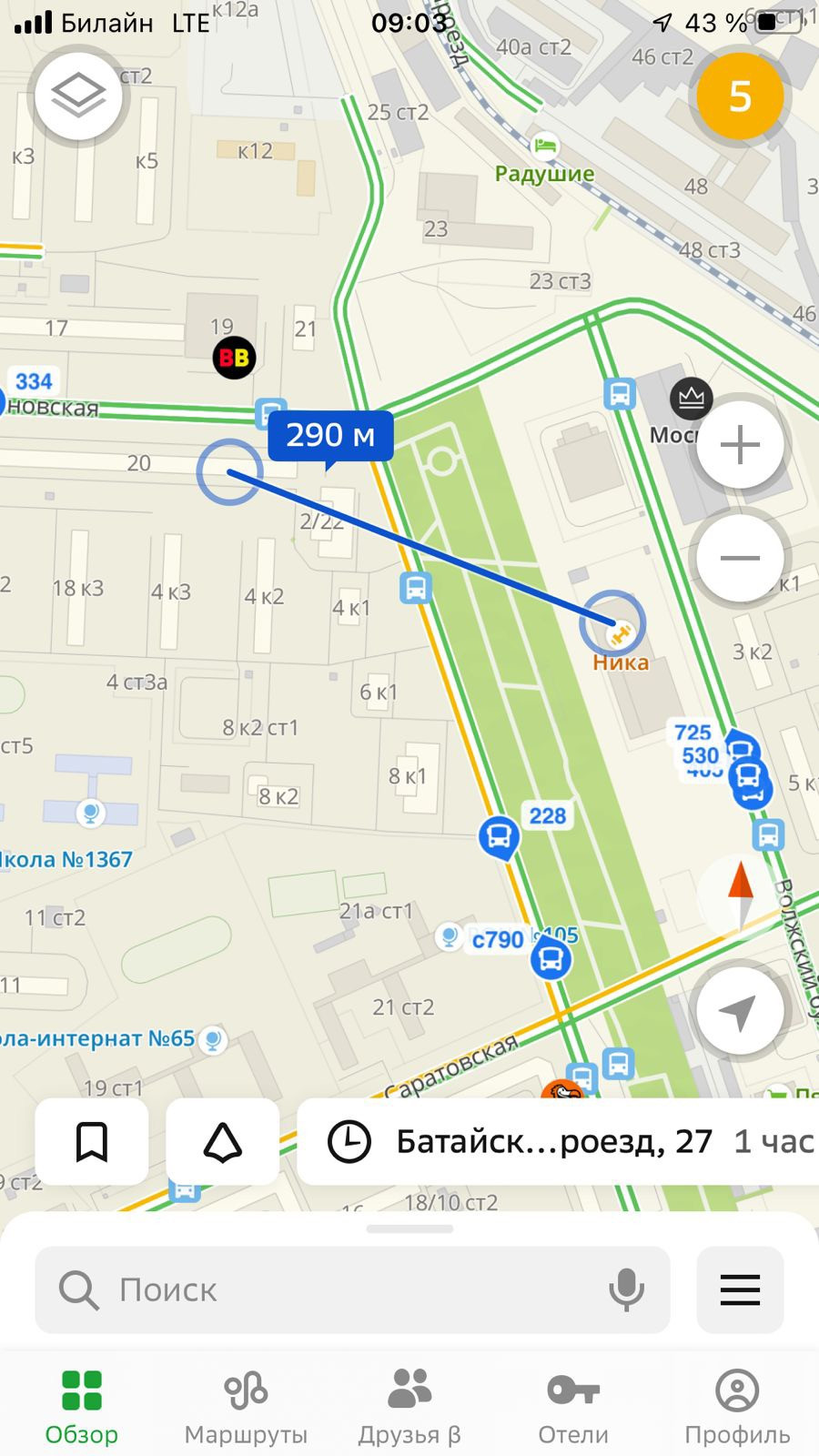The height and width of the screenshot is (1456, 819).
Task: Select the Обзор tab
Action: point(82,1406)
